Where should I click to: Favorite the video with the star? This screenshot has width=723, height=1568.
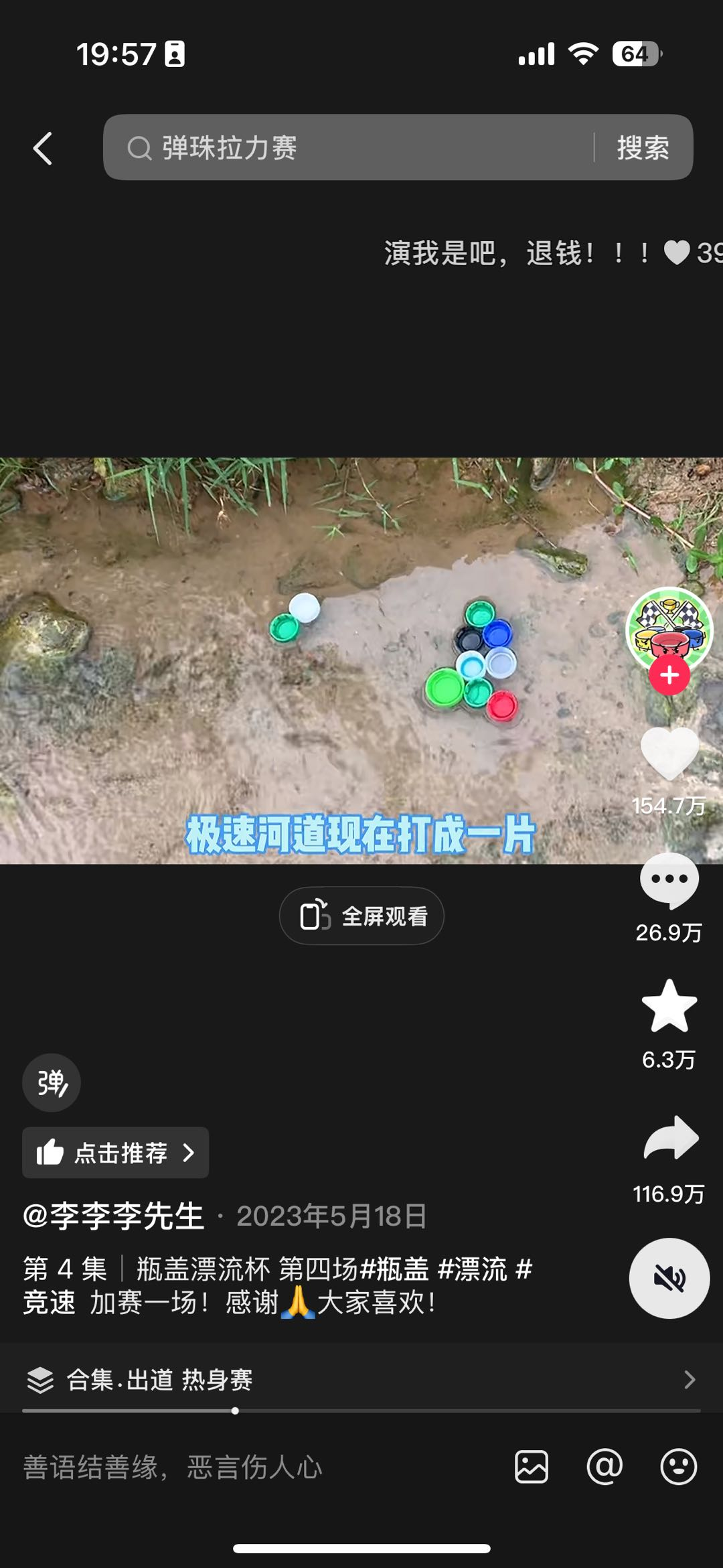coord(669,1006)
